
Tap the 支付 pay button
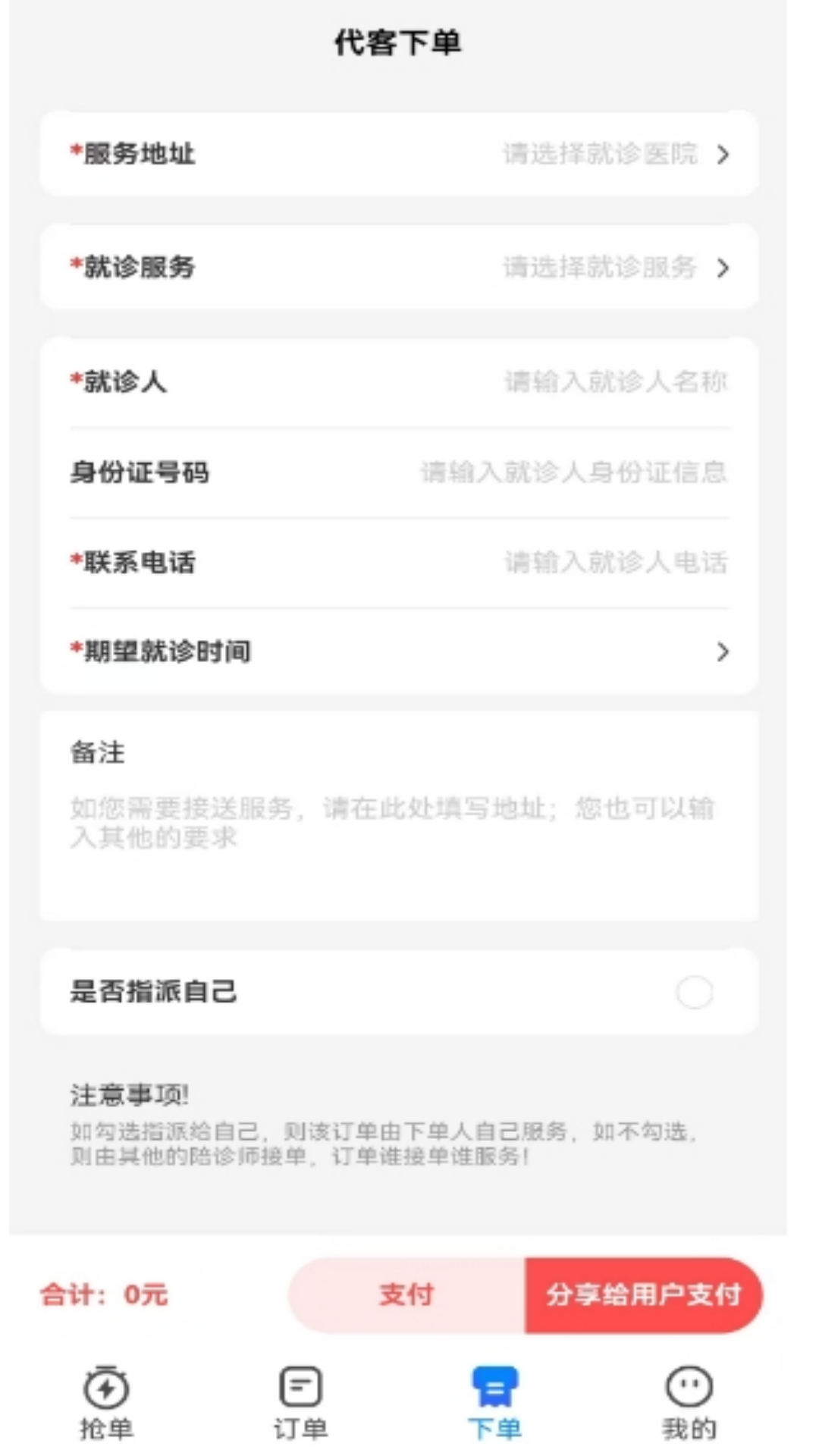(406, 1294)
